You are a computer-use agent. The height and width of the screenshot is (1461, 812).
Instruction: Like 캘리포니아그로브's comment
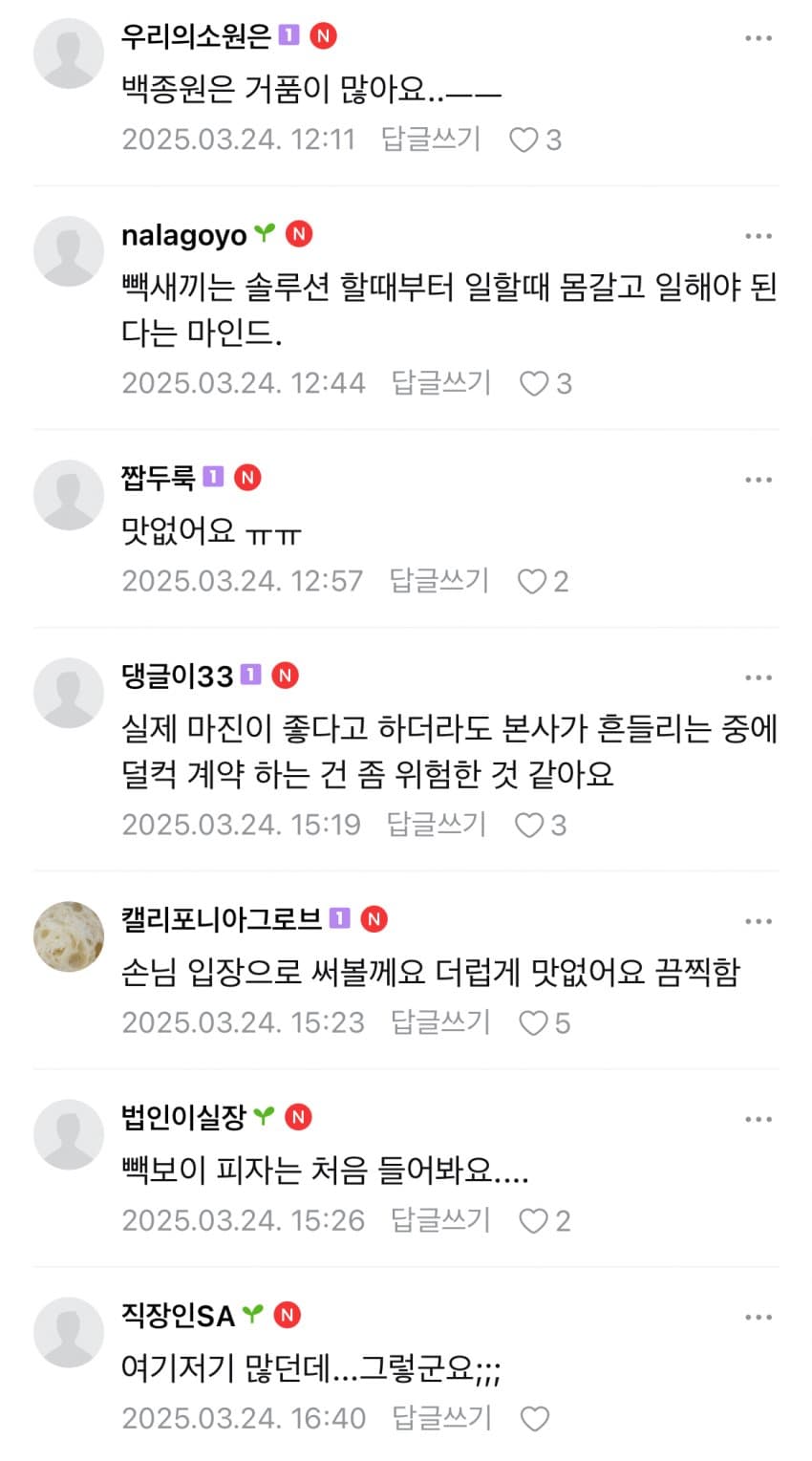coord(533,1024)
